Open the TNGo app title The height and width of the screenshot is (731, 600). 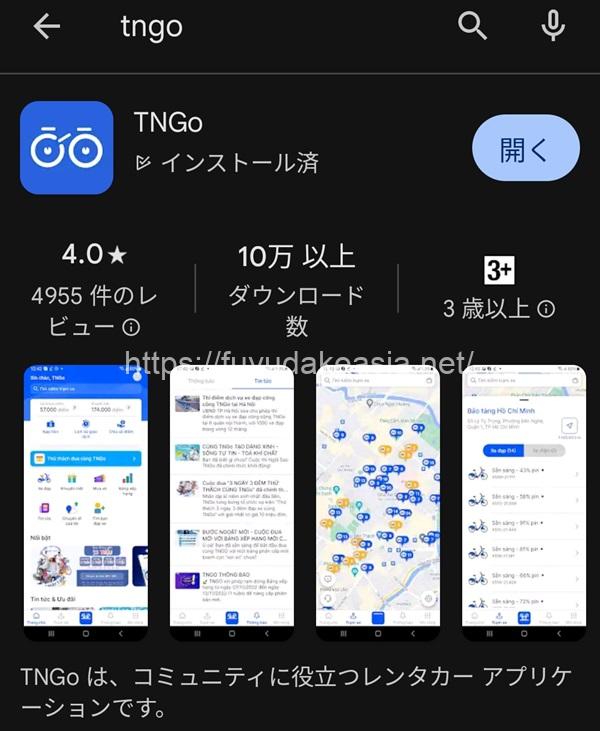pyautogui.click(x=168, y=122)
